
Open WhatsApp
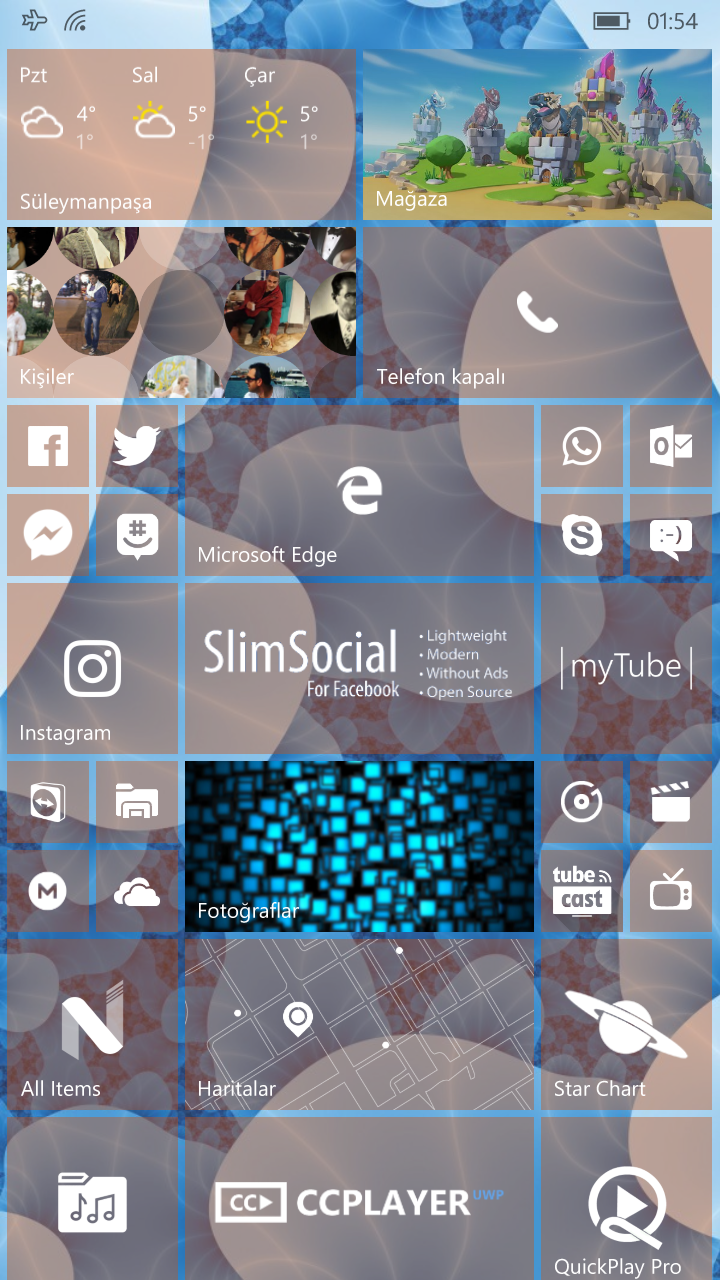pos(582,446)
